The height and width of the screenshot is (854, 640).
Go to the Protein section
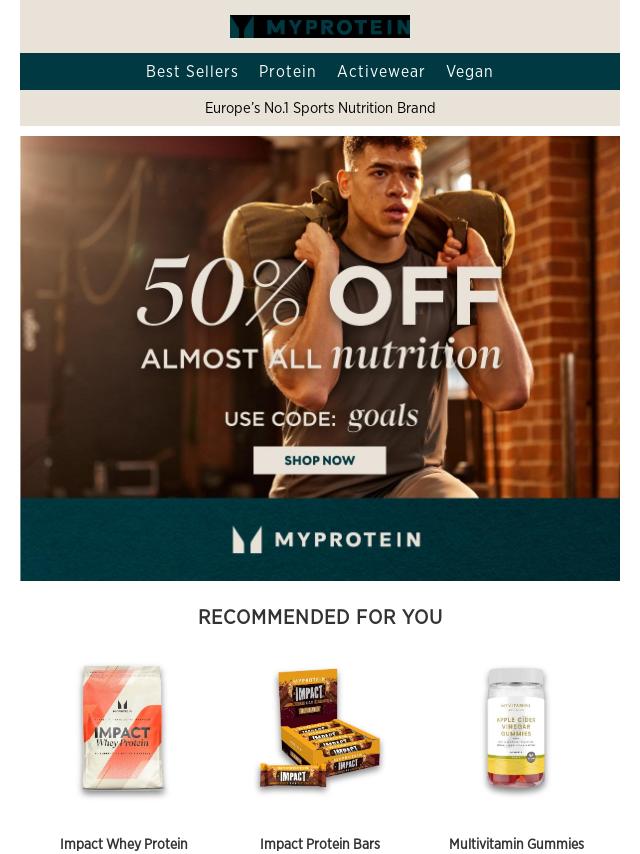[x=287, y=72]
